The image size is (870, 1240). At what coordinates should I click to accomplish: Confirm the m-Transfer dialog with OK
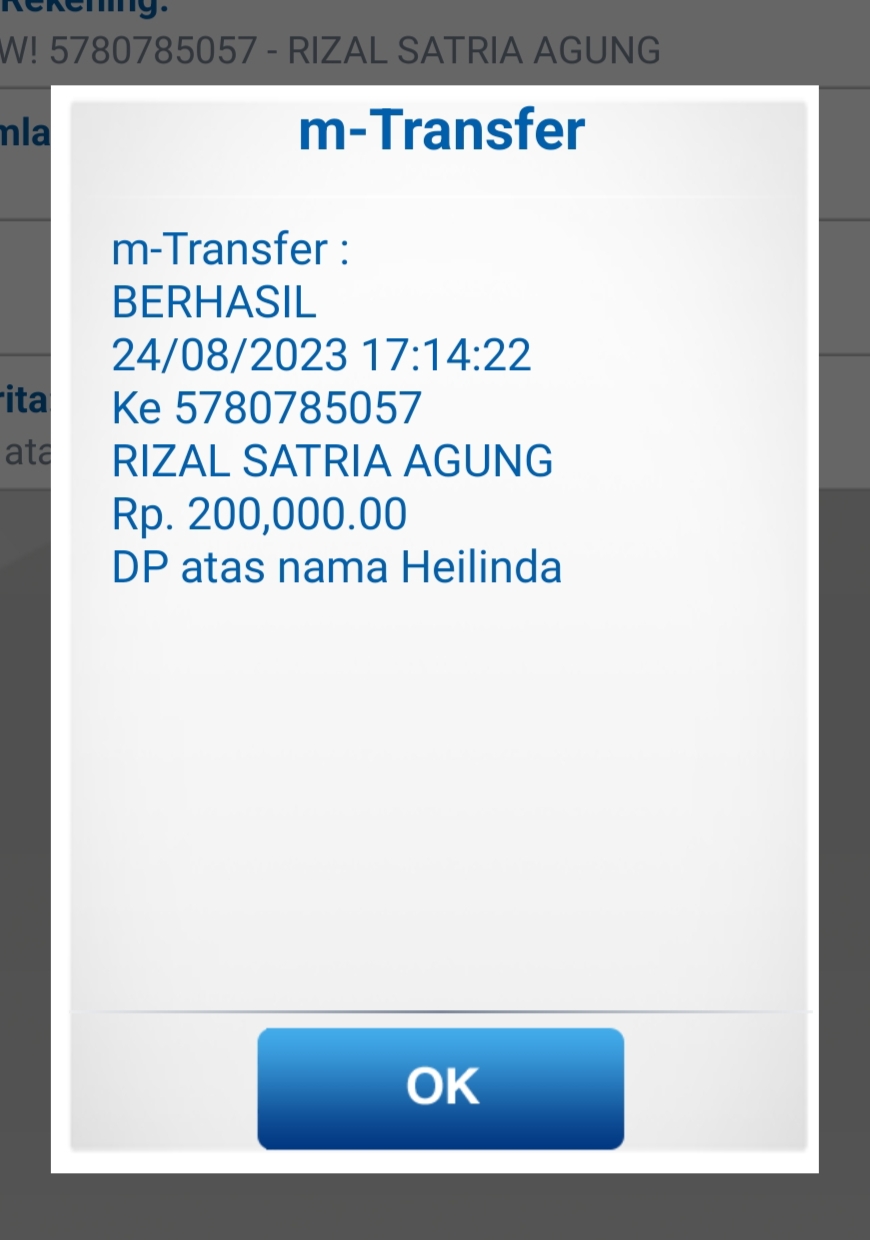pyautogui.click(x=441, y=1088)
